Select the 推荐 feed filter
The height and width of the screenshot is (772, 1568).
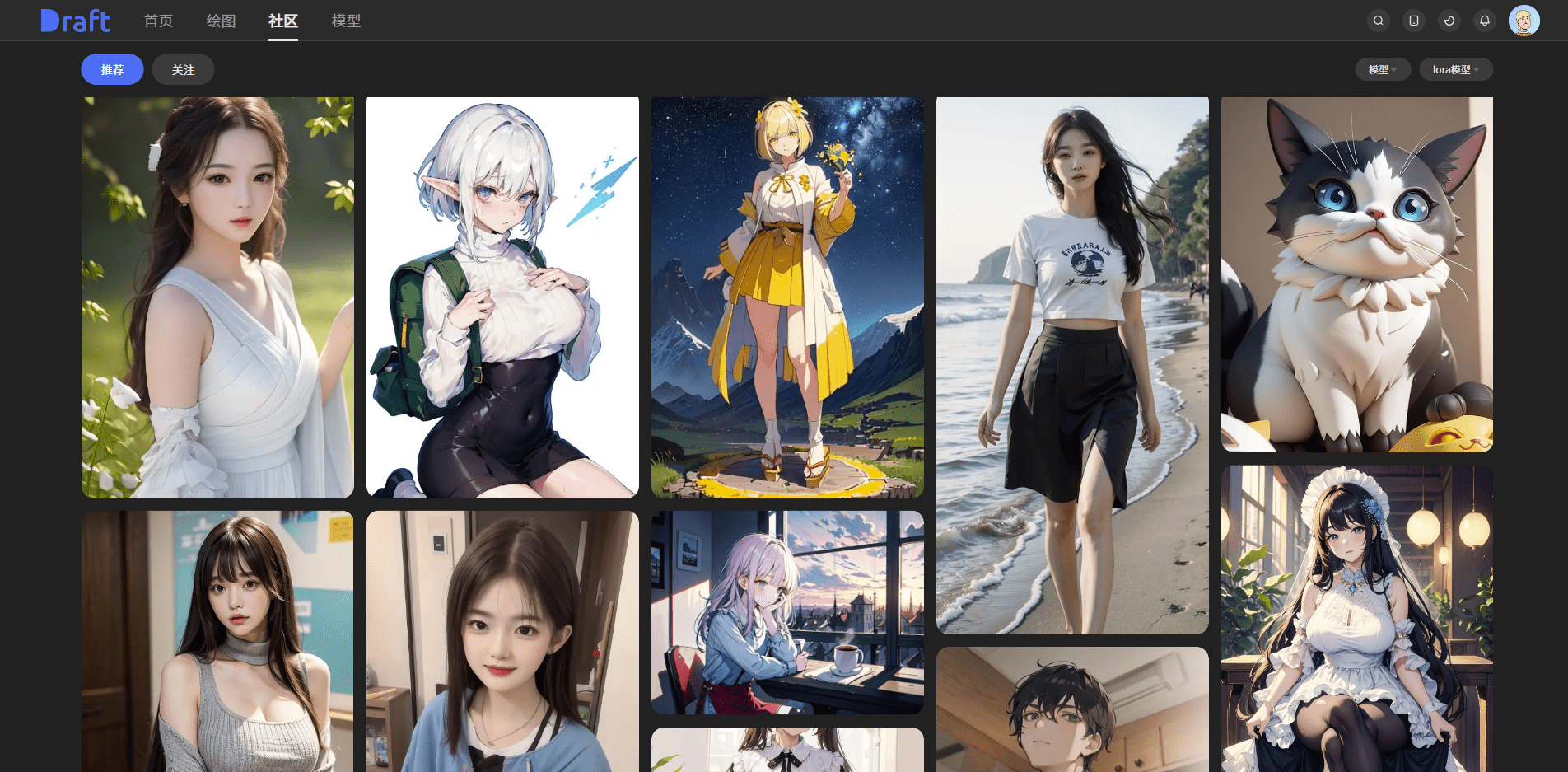pos(112,70)
